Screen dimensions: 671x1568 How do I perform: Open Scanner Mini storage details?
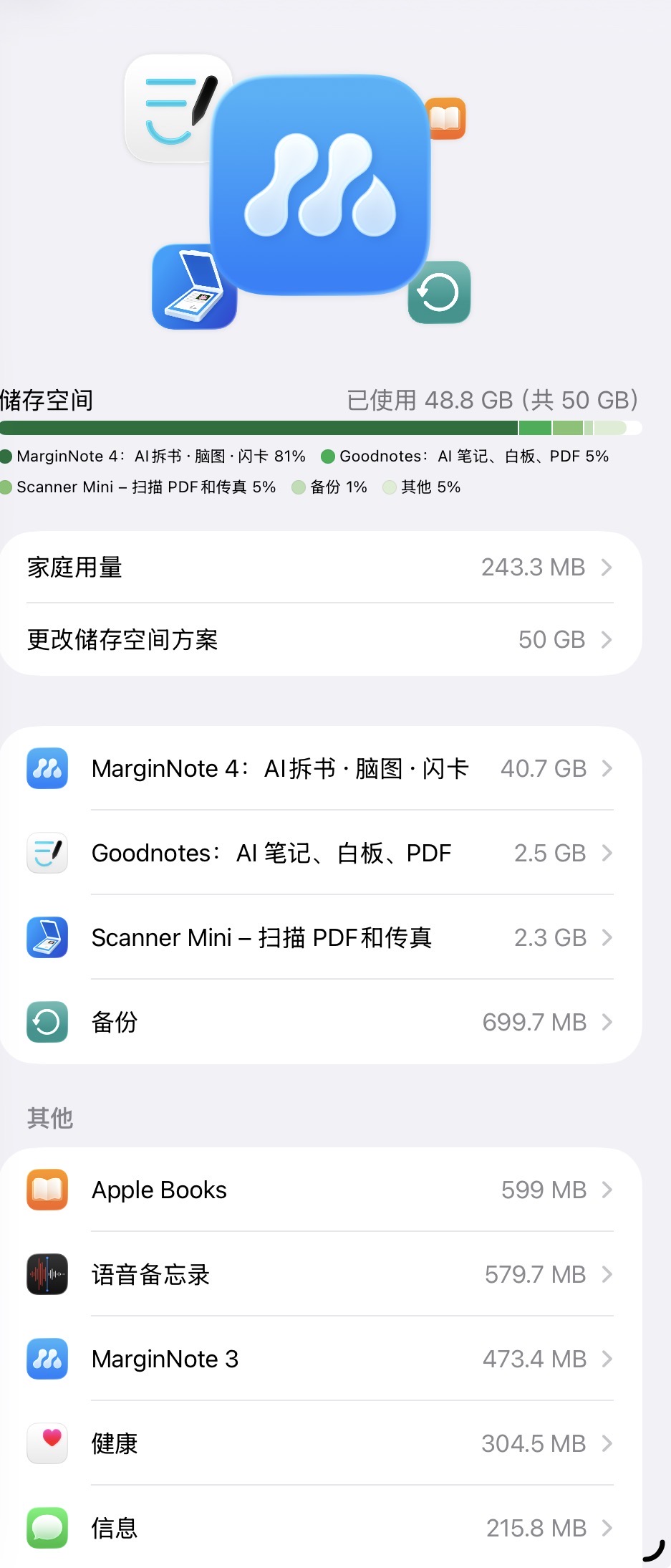tap(320, 937)
